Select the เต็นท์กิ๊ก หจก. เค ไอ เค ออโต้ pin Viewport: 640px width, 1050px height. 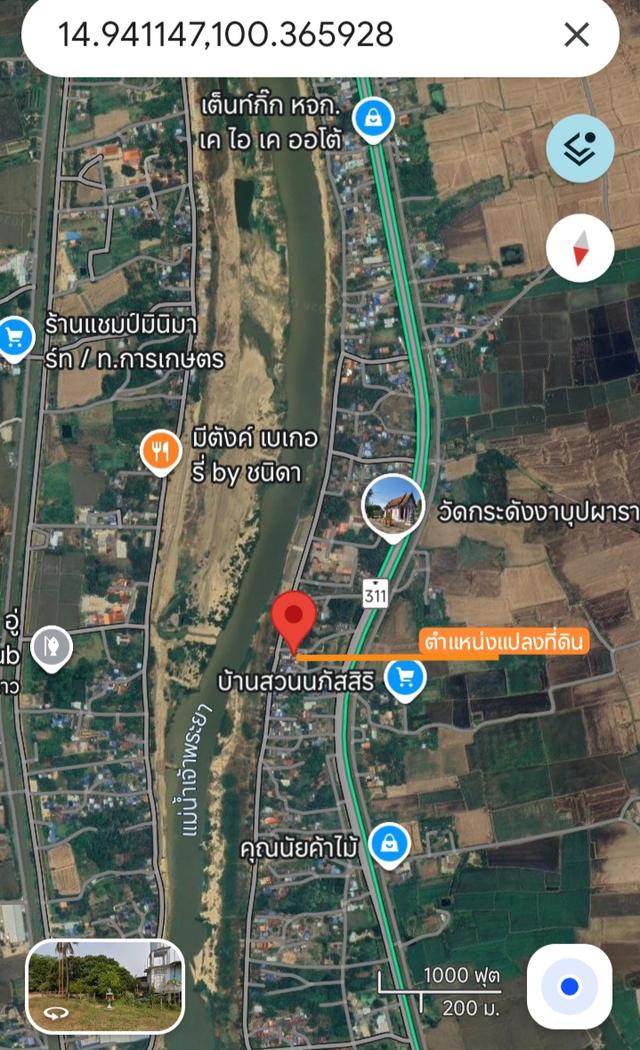373,112
